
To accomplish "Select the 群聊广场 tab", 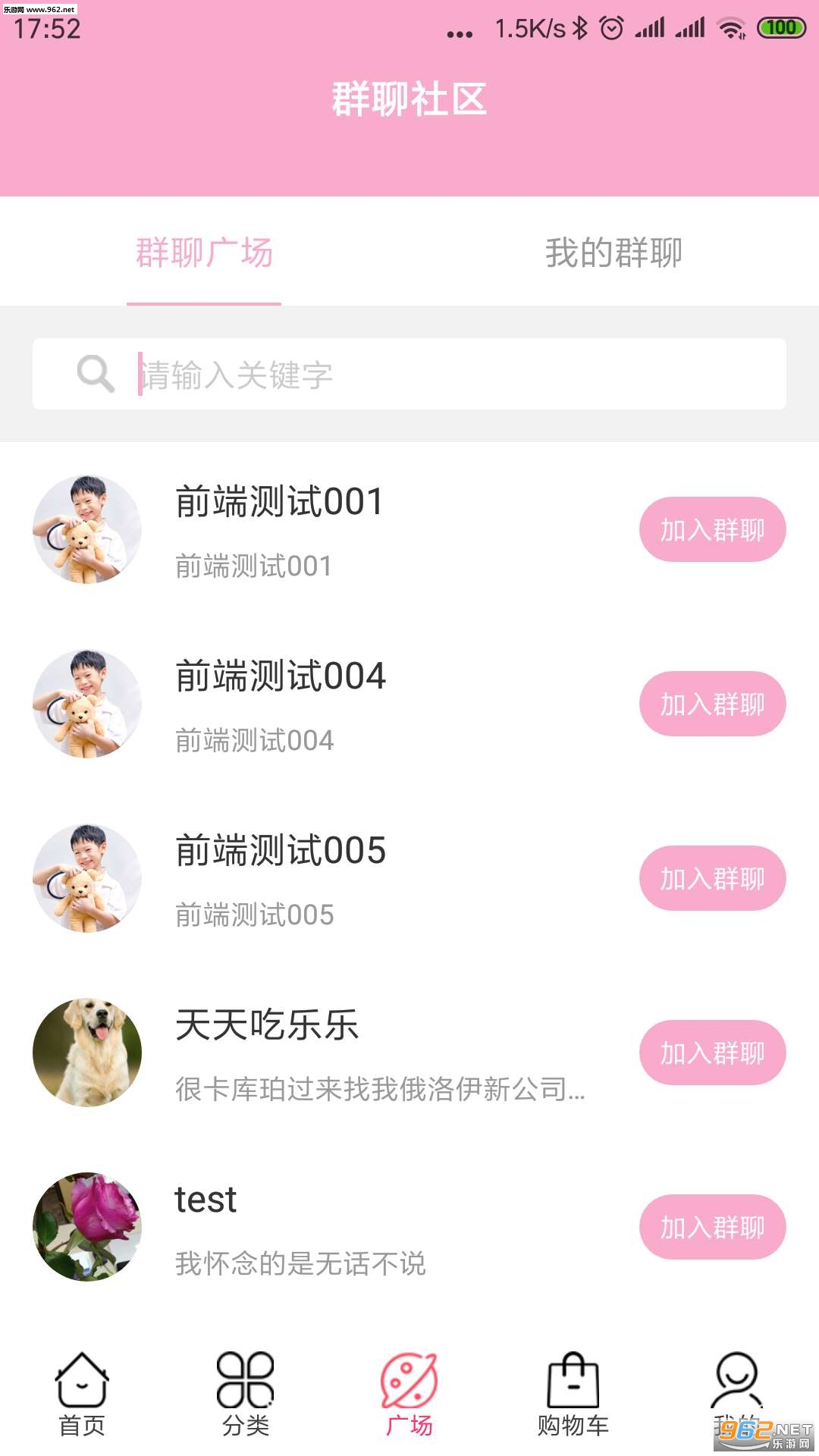I will tap(204, 253).
